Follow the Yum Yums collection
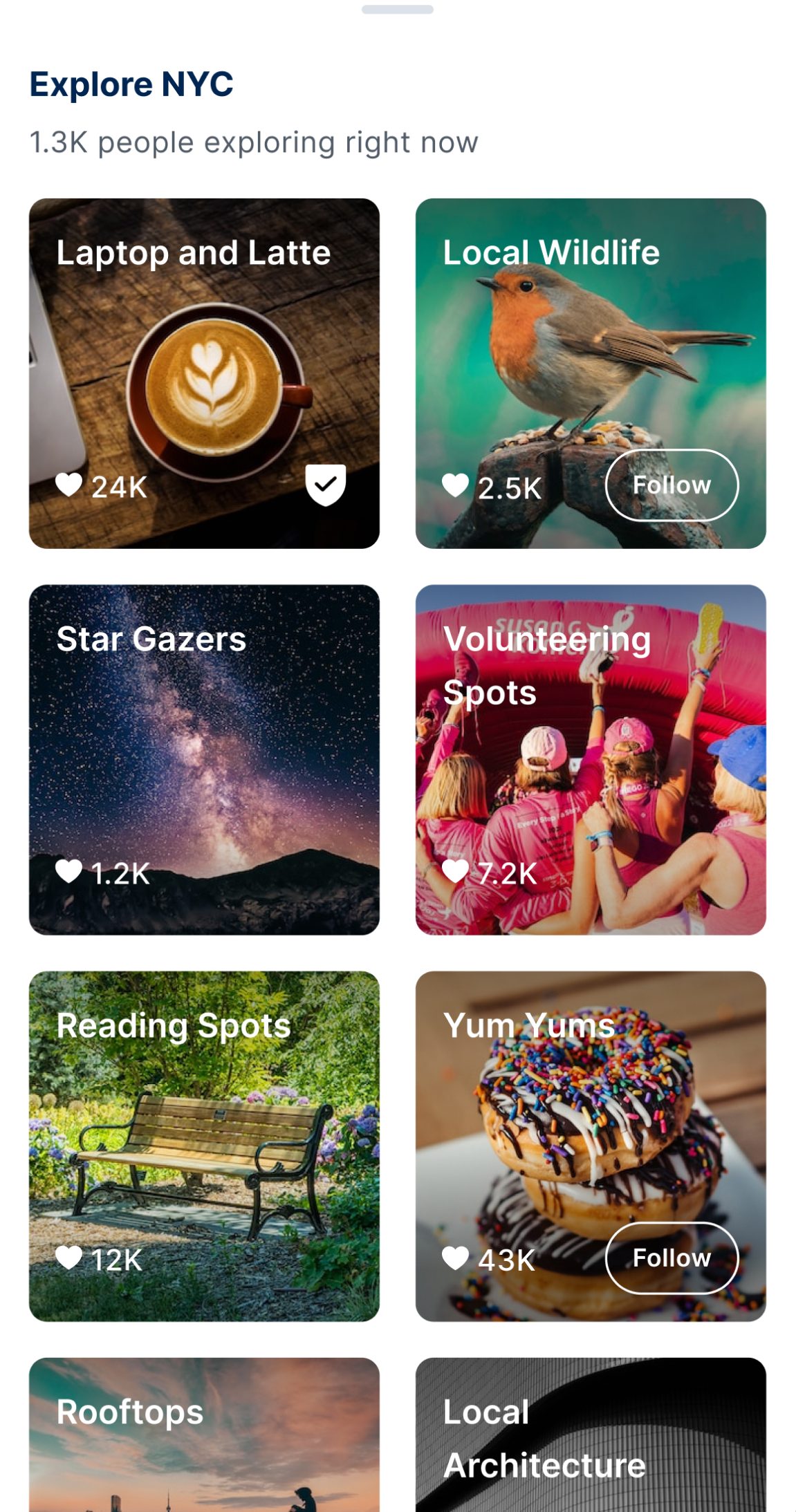Viewport: 796px width, 1512px height. tap(672, 1258)
